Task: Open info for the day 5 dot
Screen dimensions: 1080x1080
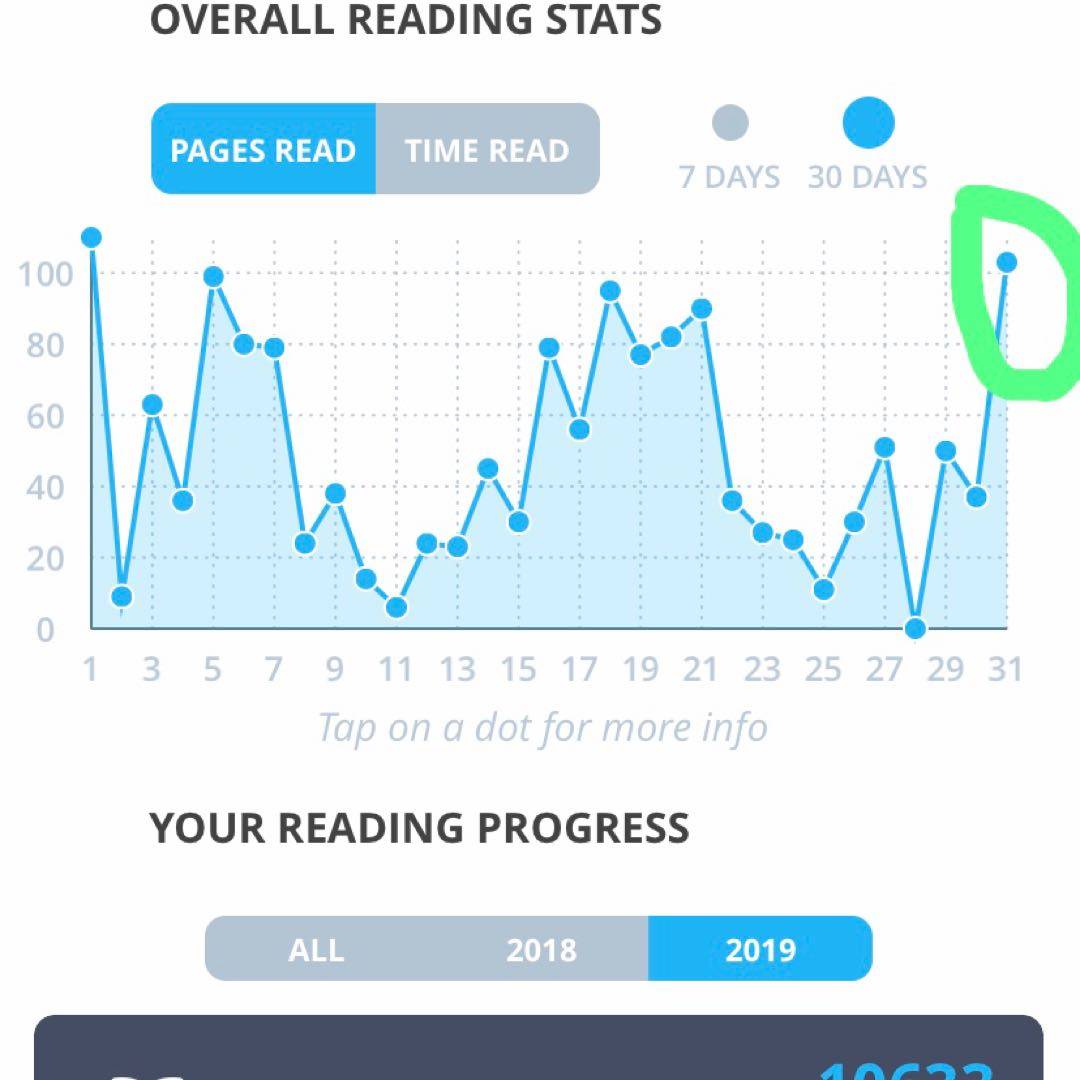Action: [x=213, y=277]
